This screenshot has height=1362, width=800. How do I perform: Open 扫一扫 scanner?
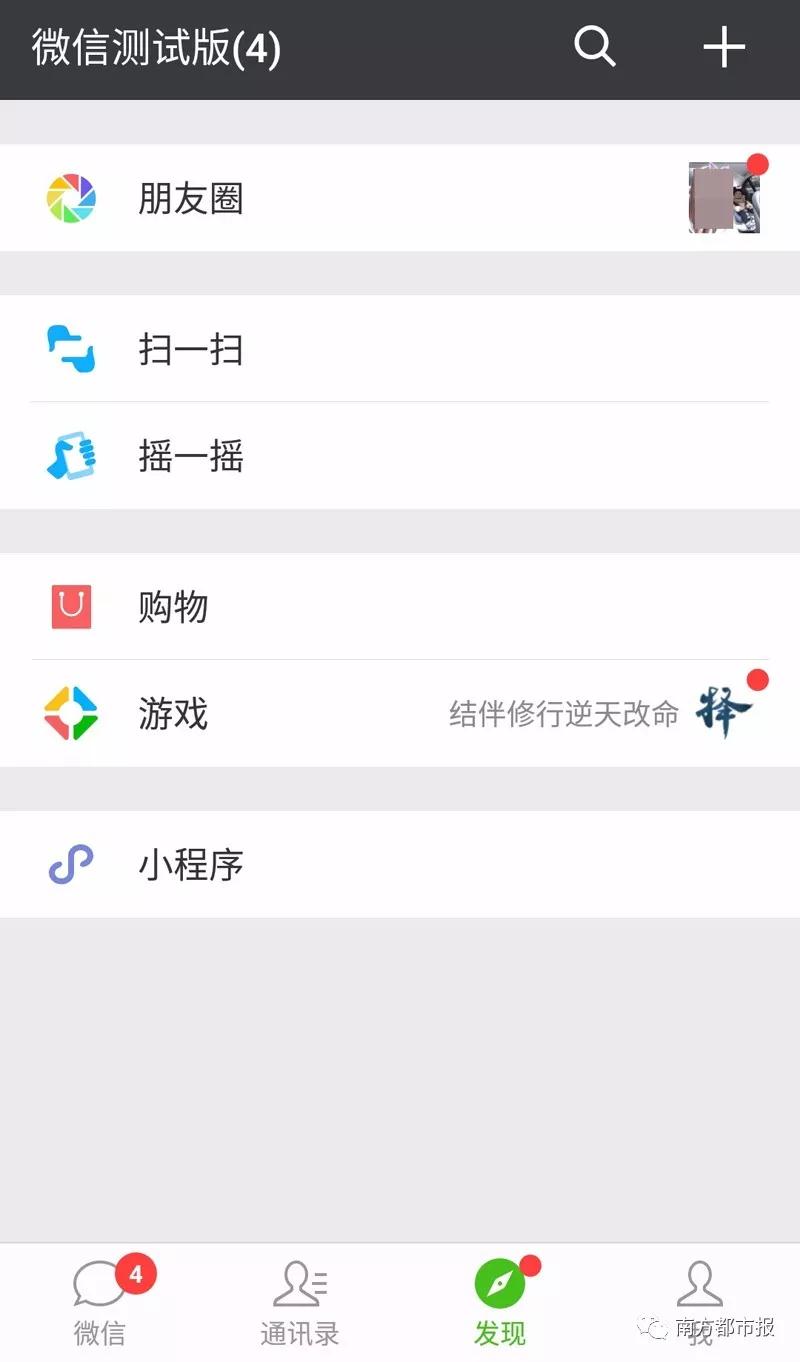400,349
